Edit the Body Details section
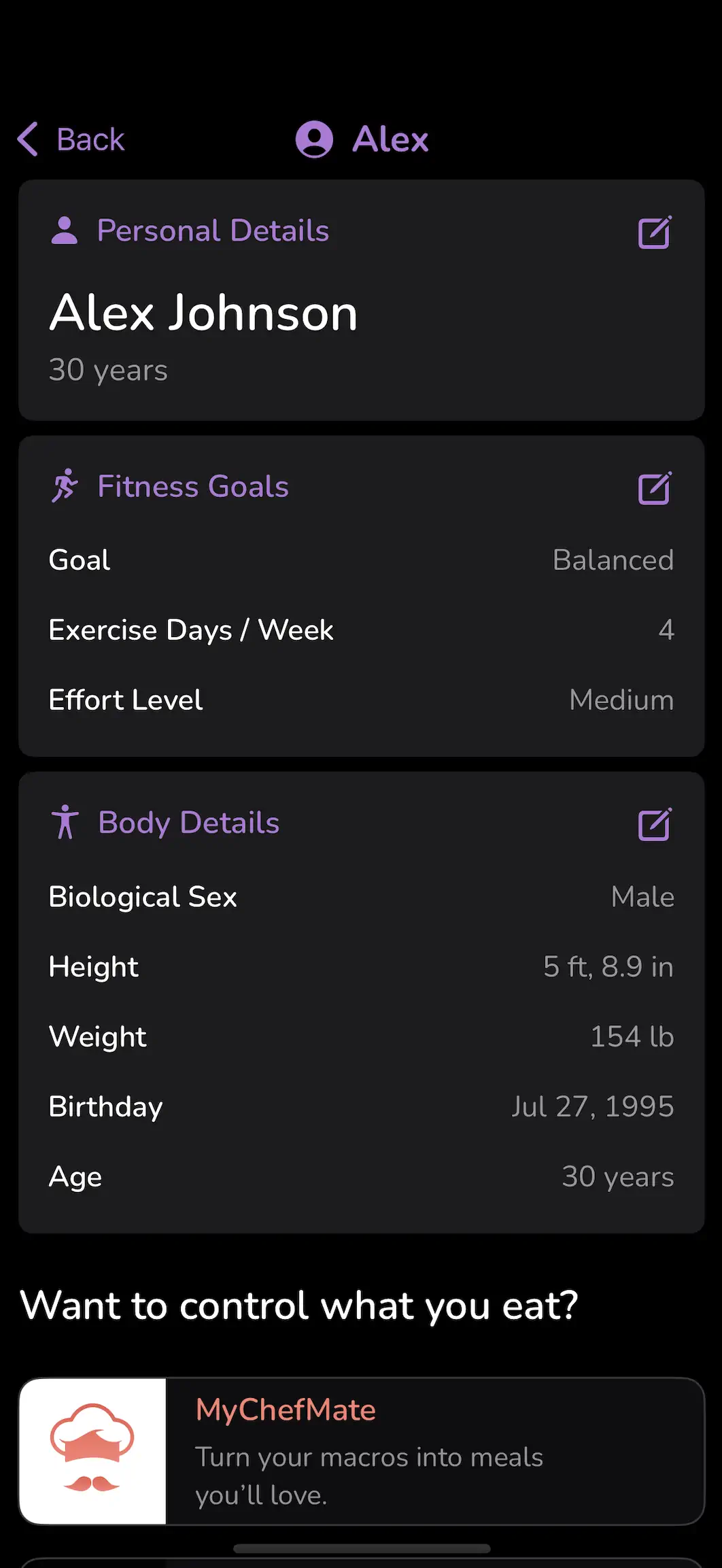The width and height of the screenshot is (722, 1568). point(655,824)
